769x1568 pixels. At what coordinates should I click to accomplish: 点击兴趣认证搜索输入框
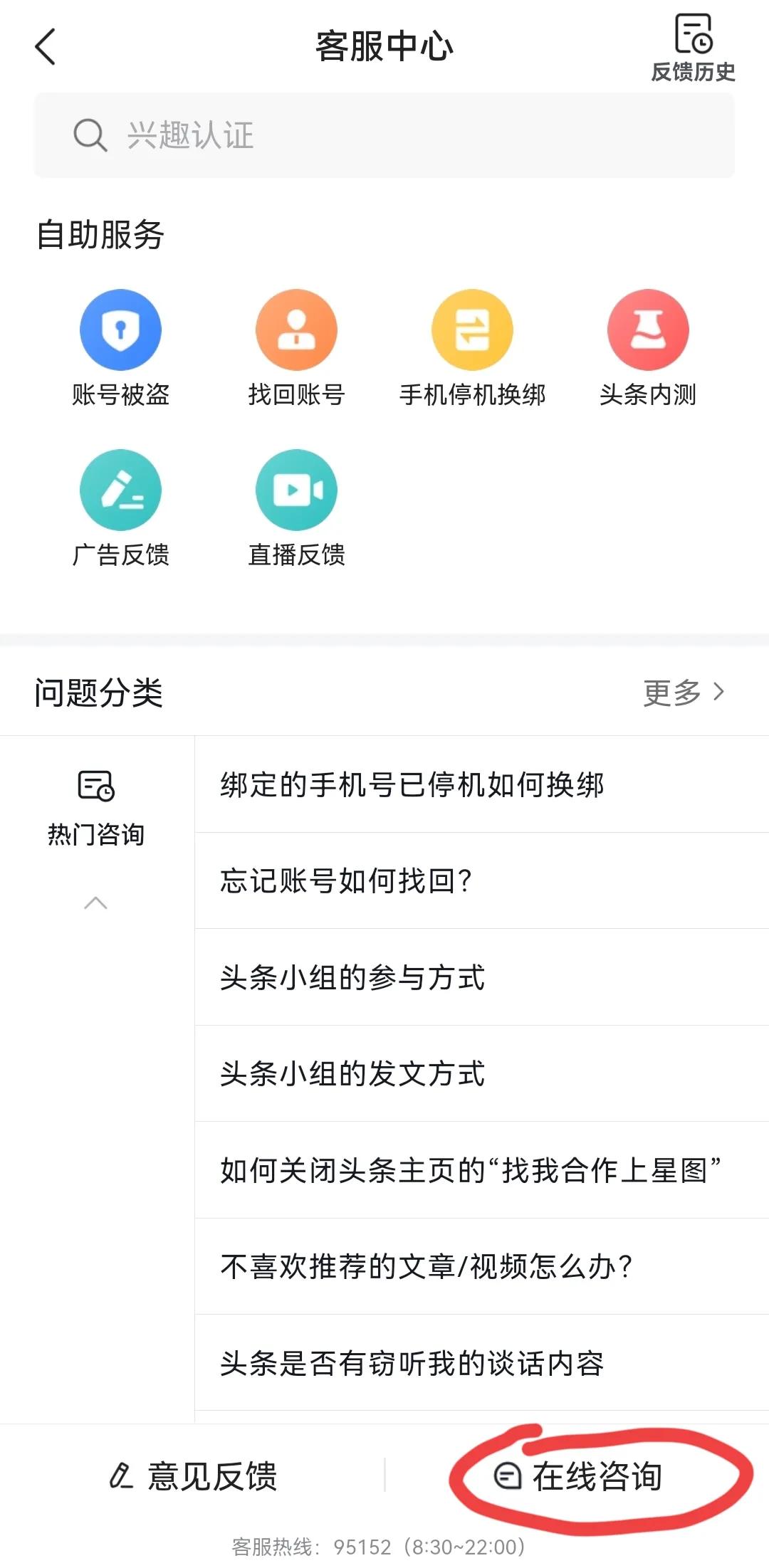point(384,137)
